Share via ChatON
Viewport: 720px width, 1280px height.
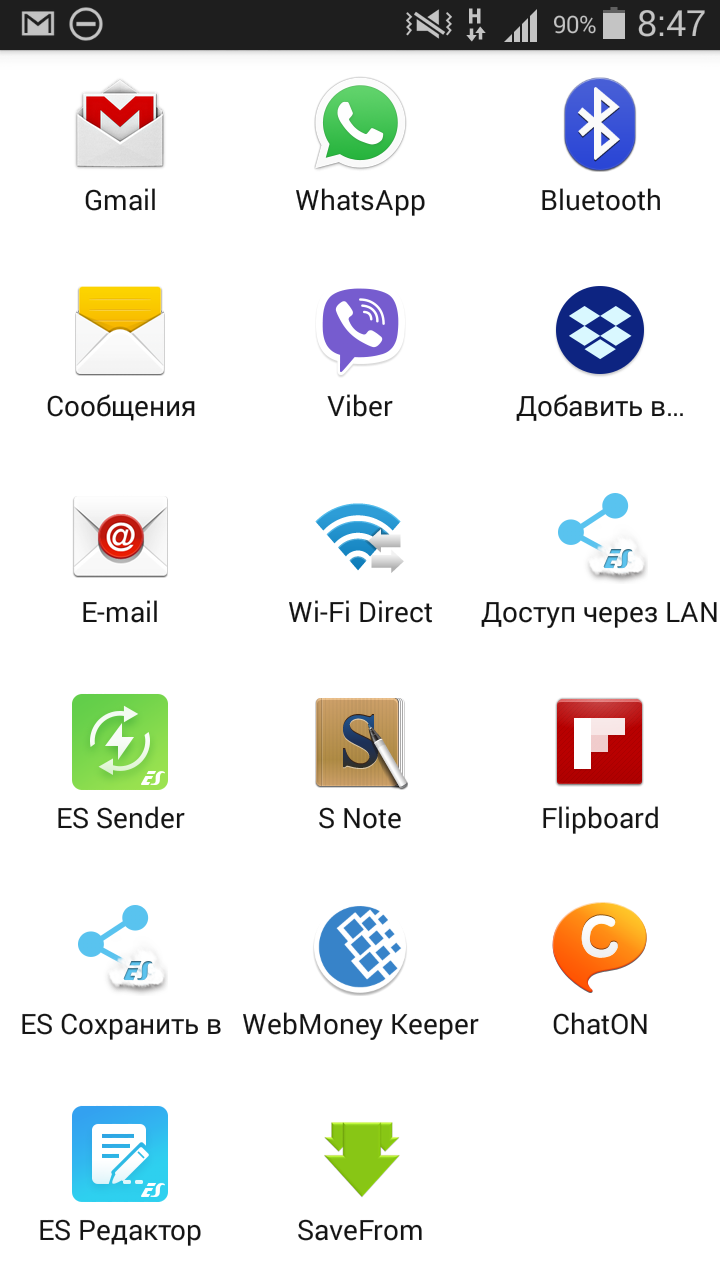600,971
